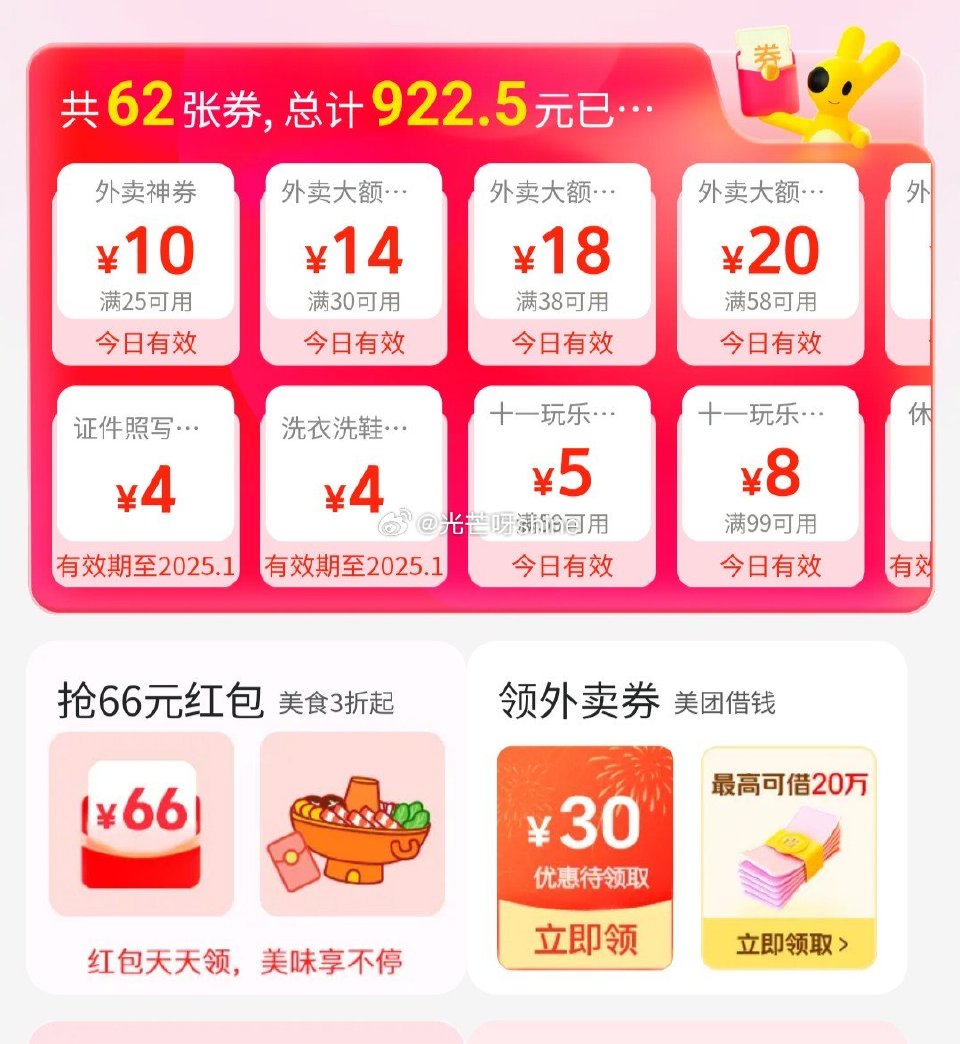The width and height of the screenshot is (960, 1044).
Task: Tap the ¥4 证件照写 coupon
Action: tap(146, 480)
